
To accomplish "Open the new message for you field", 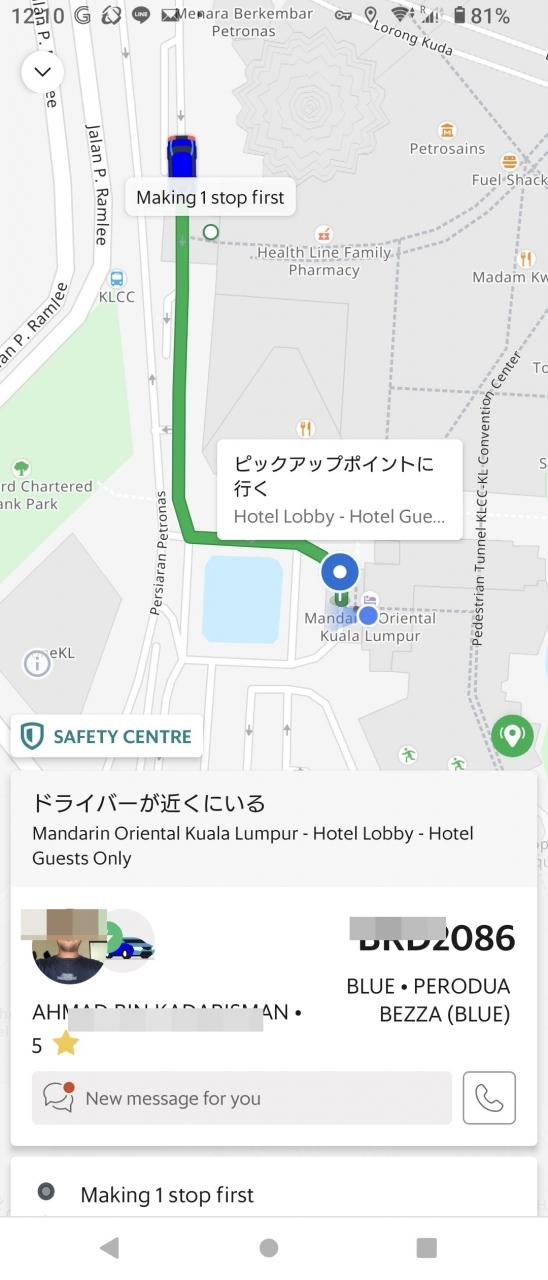I will [242, 1098].
